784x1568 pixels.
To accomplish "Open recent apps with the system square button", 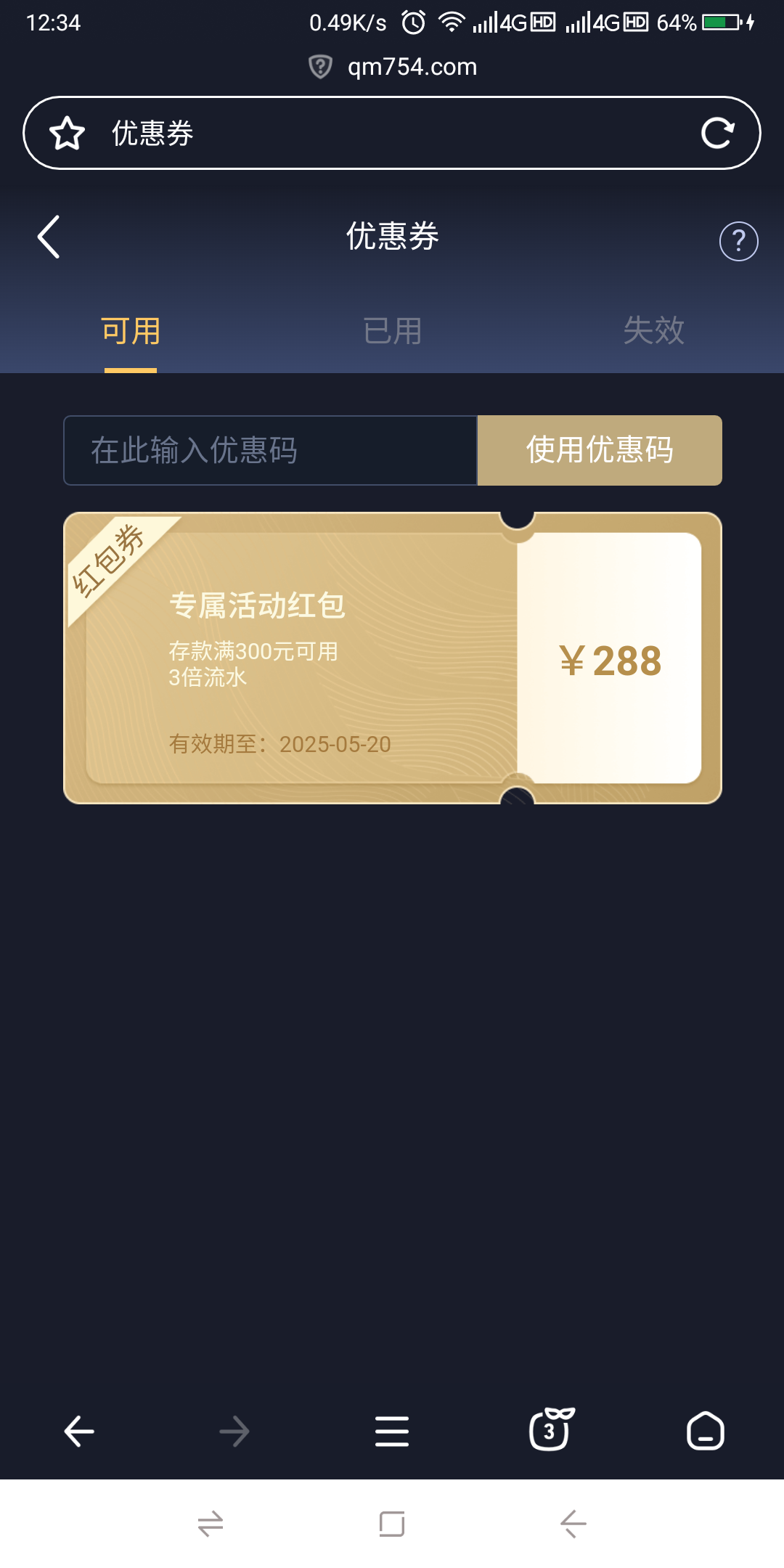I will pos(392,1524).
